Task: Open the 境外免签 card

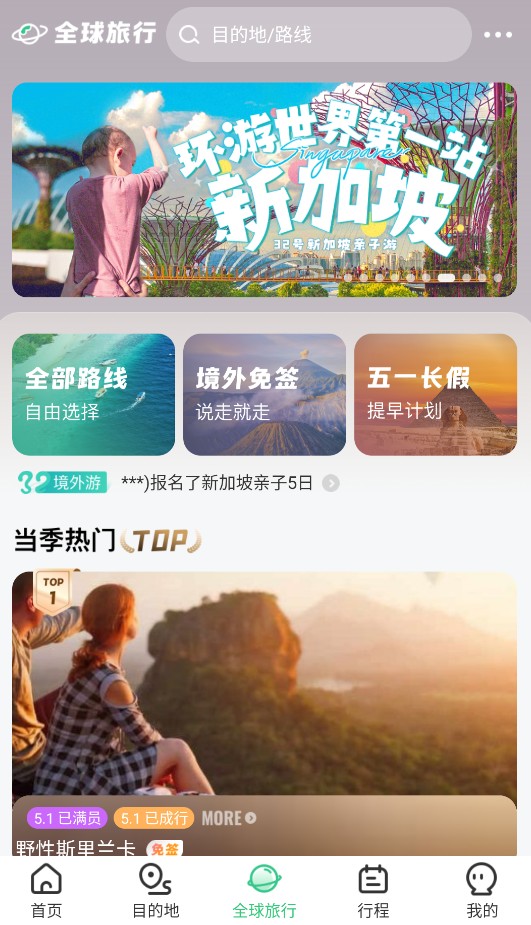Action: pos(264,395)
